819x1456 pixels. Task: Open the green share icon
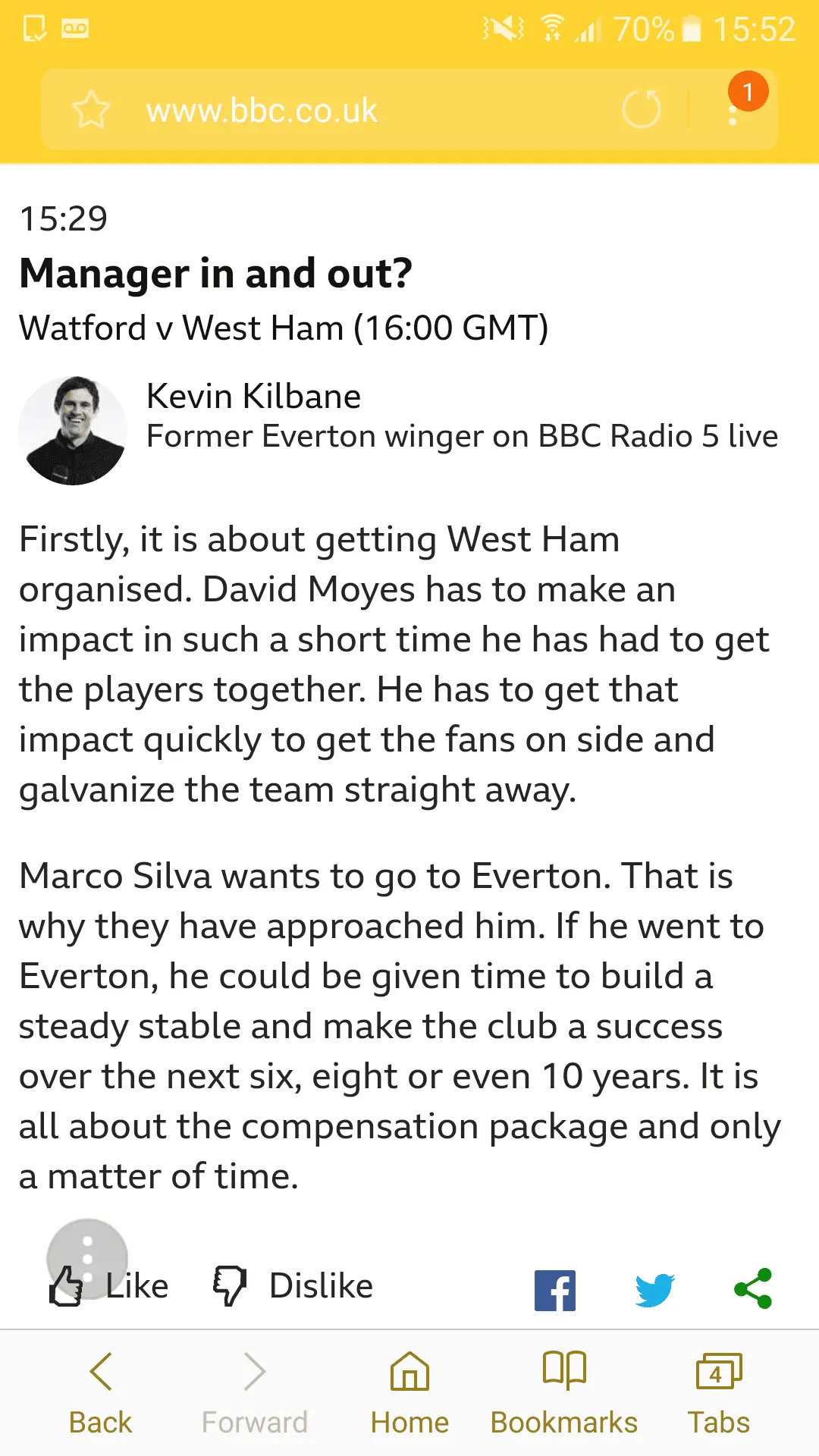click(753, 1288)
